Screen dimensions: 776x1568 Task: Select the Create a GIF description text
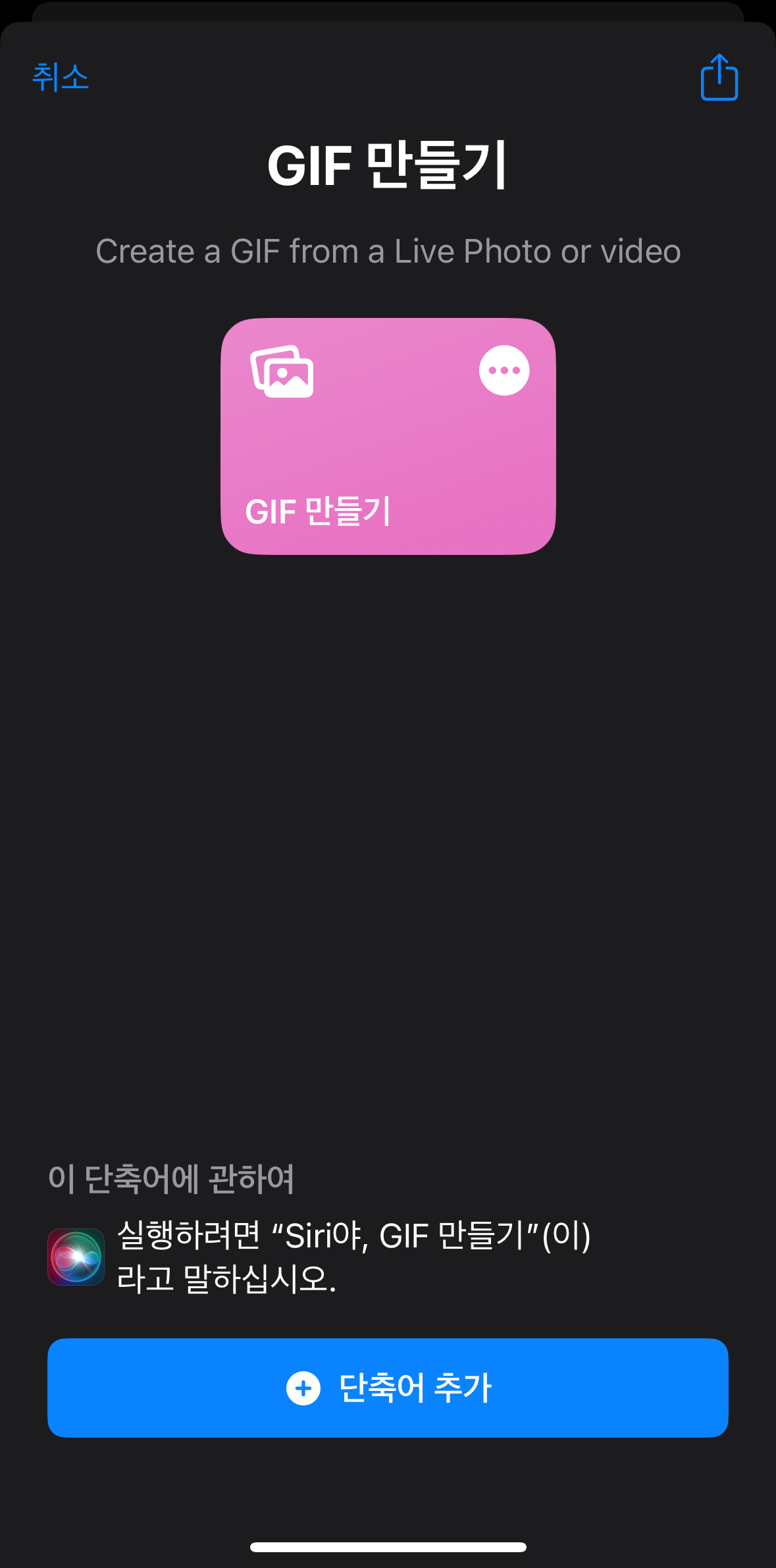click(388, 250)
